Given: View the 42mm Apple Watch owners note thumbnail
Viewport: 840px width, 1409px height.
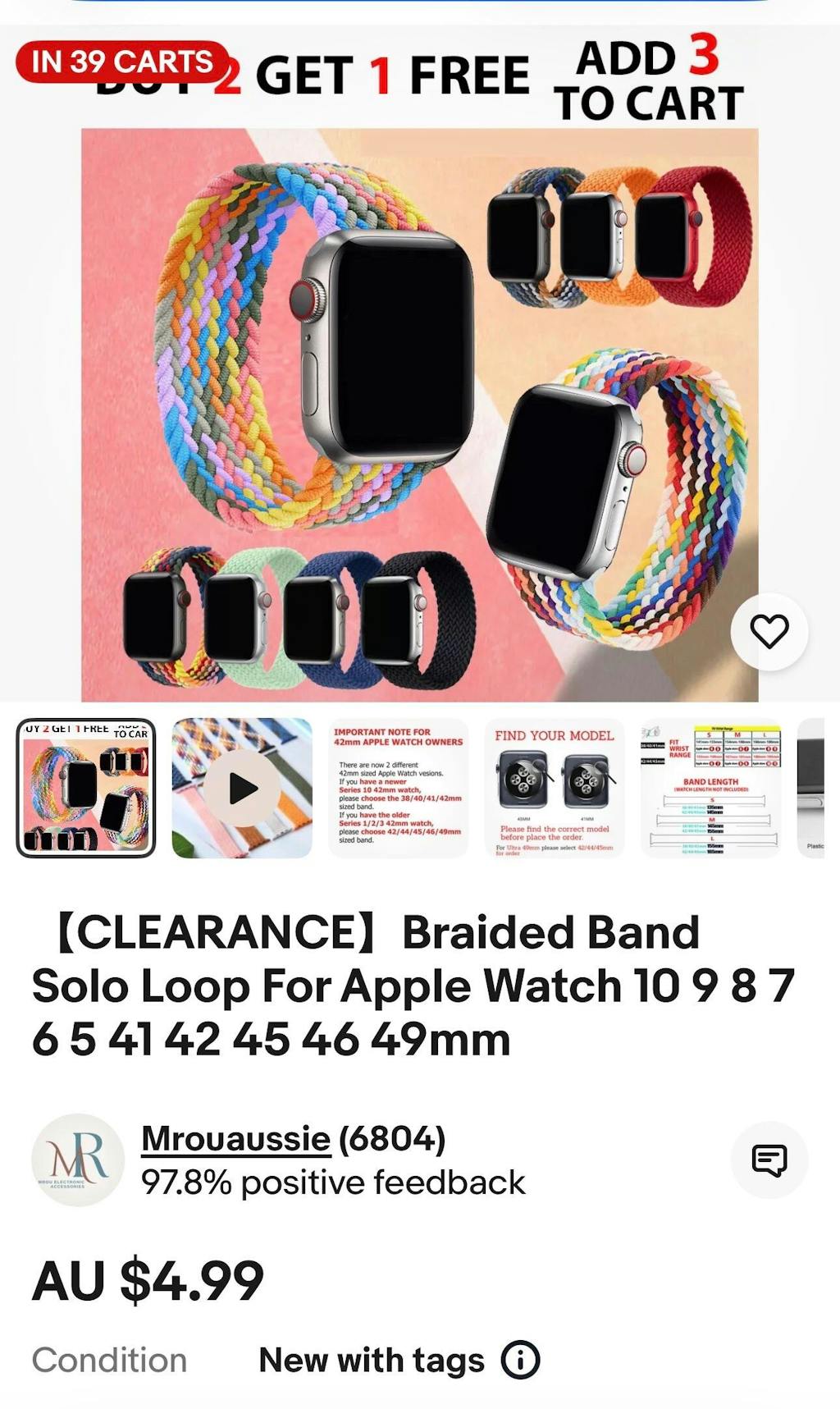Looking at the screenshot, I should tap(398, 789).
